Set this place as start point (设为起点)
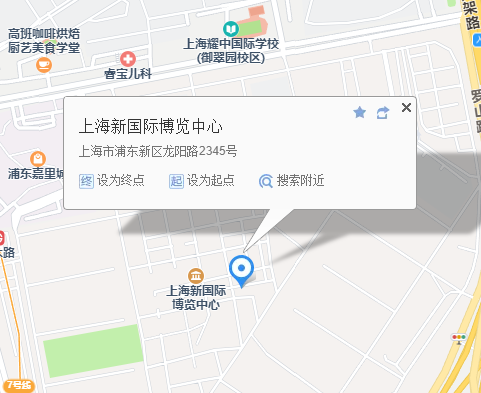This screenshot has width=481, height=393. pos(202,181)
